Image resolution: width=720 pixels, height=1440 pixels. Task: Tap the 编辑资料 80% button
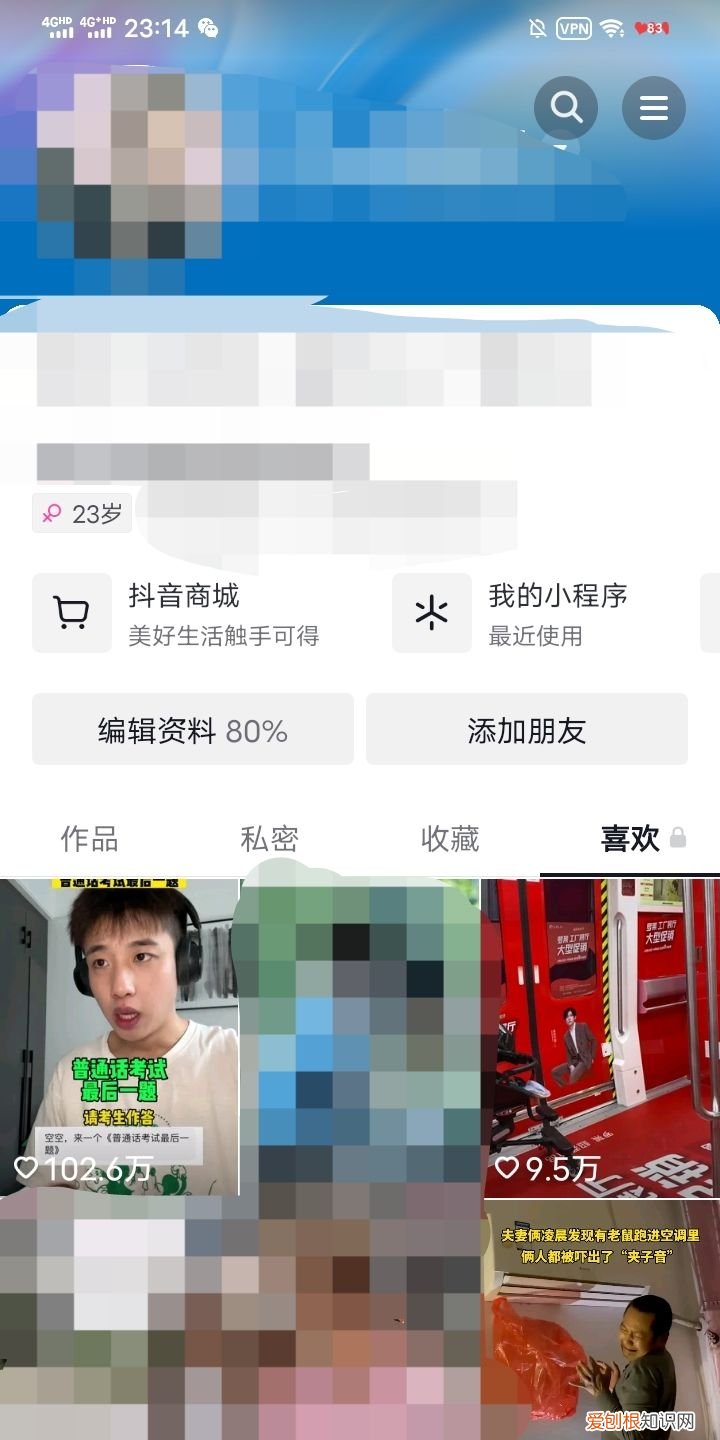[193, 729]
